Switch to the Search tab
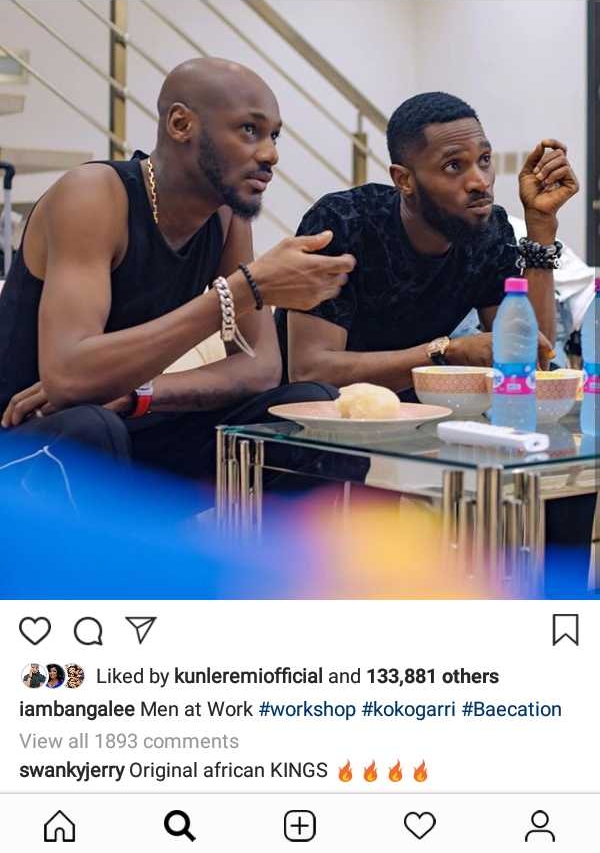600x853 pixels. click(180, 826)
